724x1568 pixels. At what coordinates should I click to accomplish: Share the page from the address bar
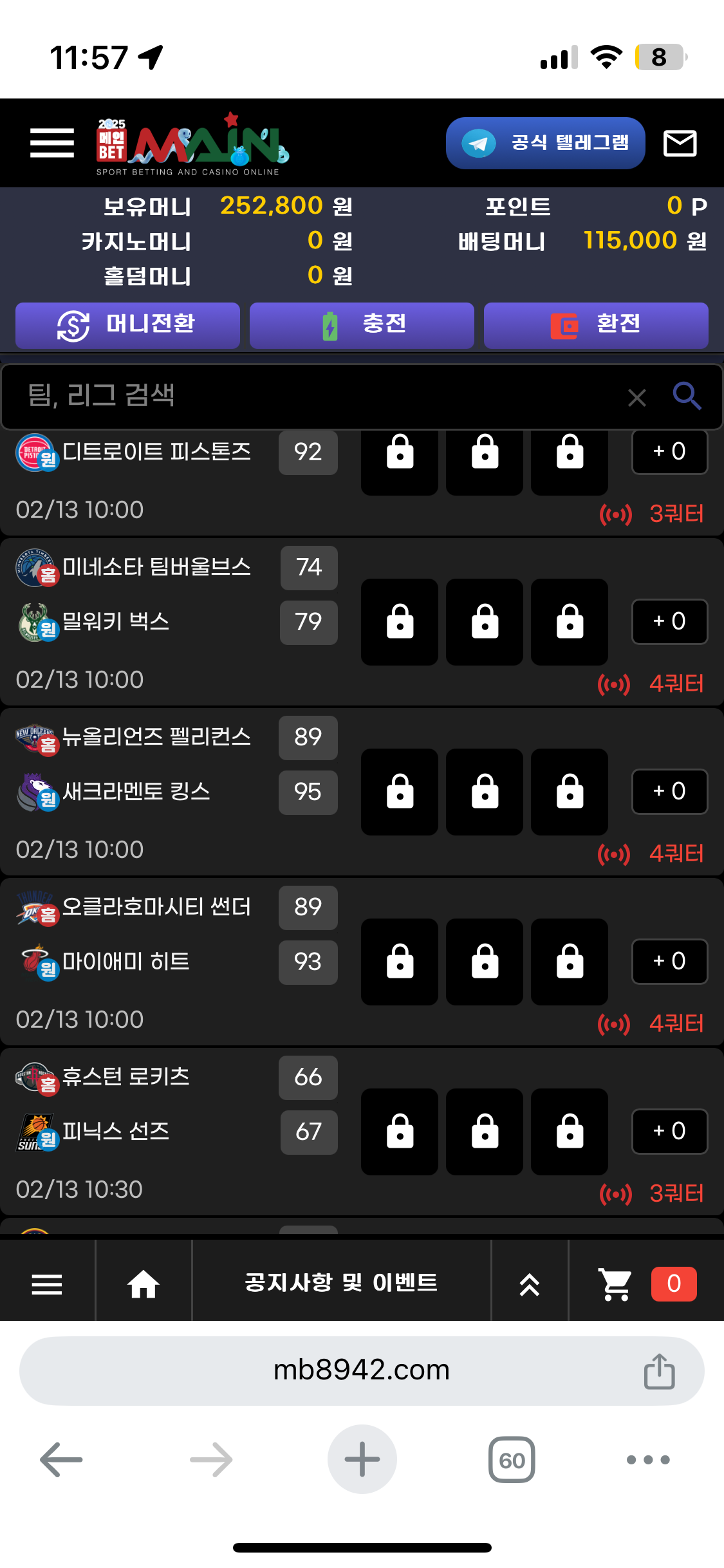pyautogui.click(x=659, y=1371)
